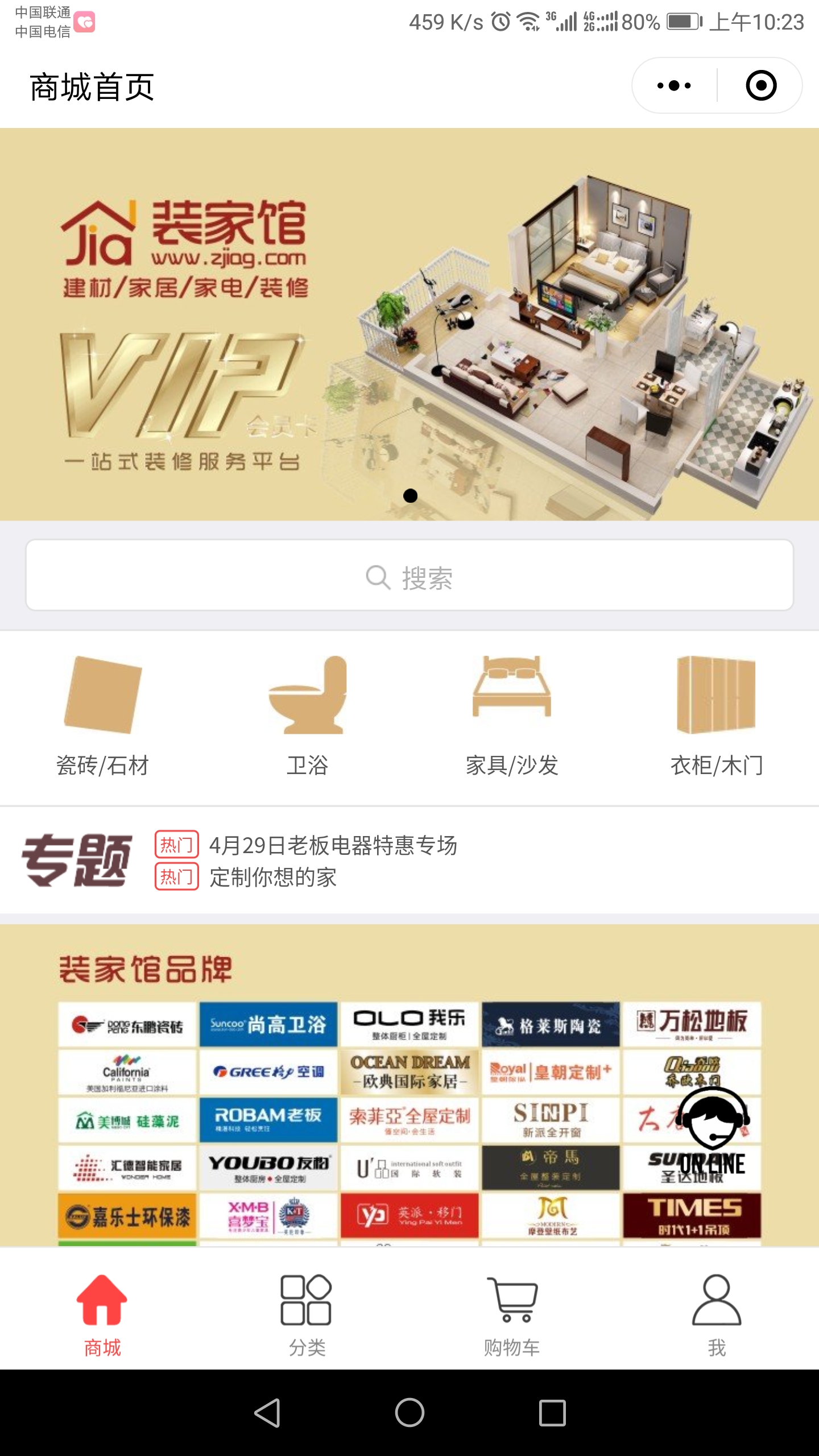
Task: Switch to the 分类 tab
Action: [307, 1315]
